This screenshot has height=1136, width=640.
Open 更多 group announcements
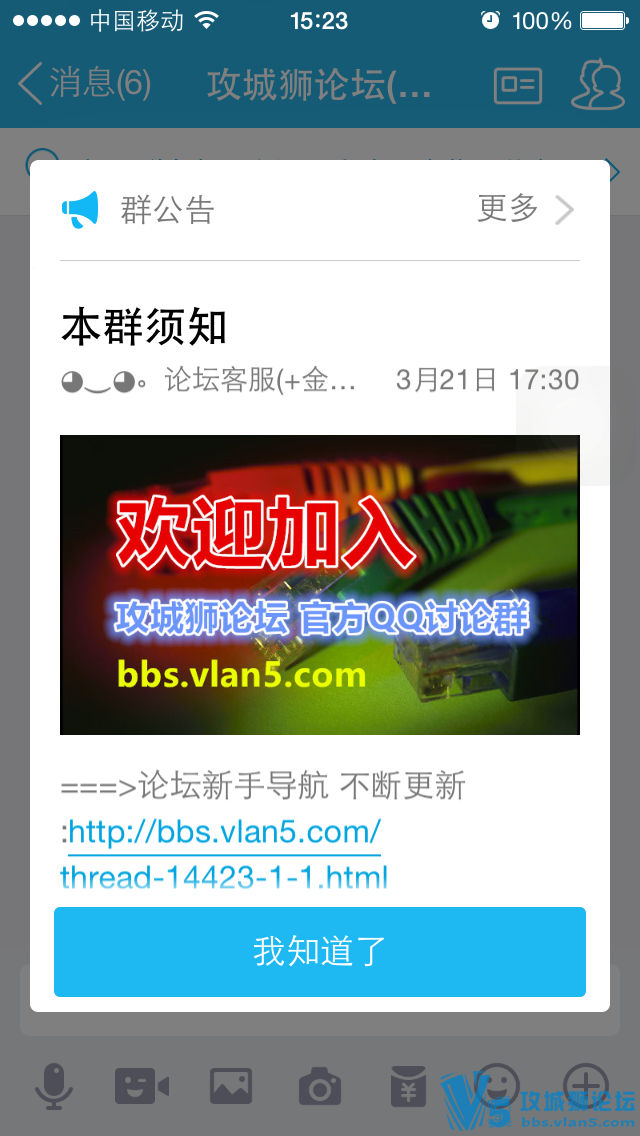[525, 209]
